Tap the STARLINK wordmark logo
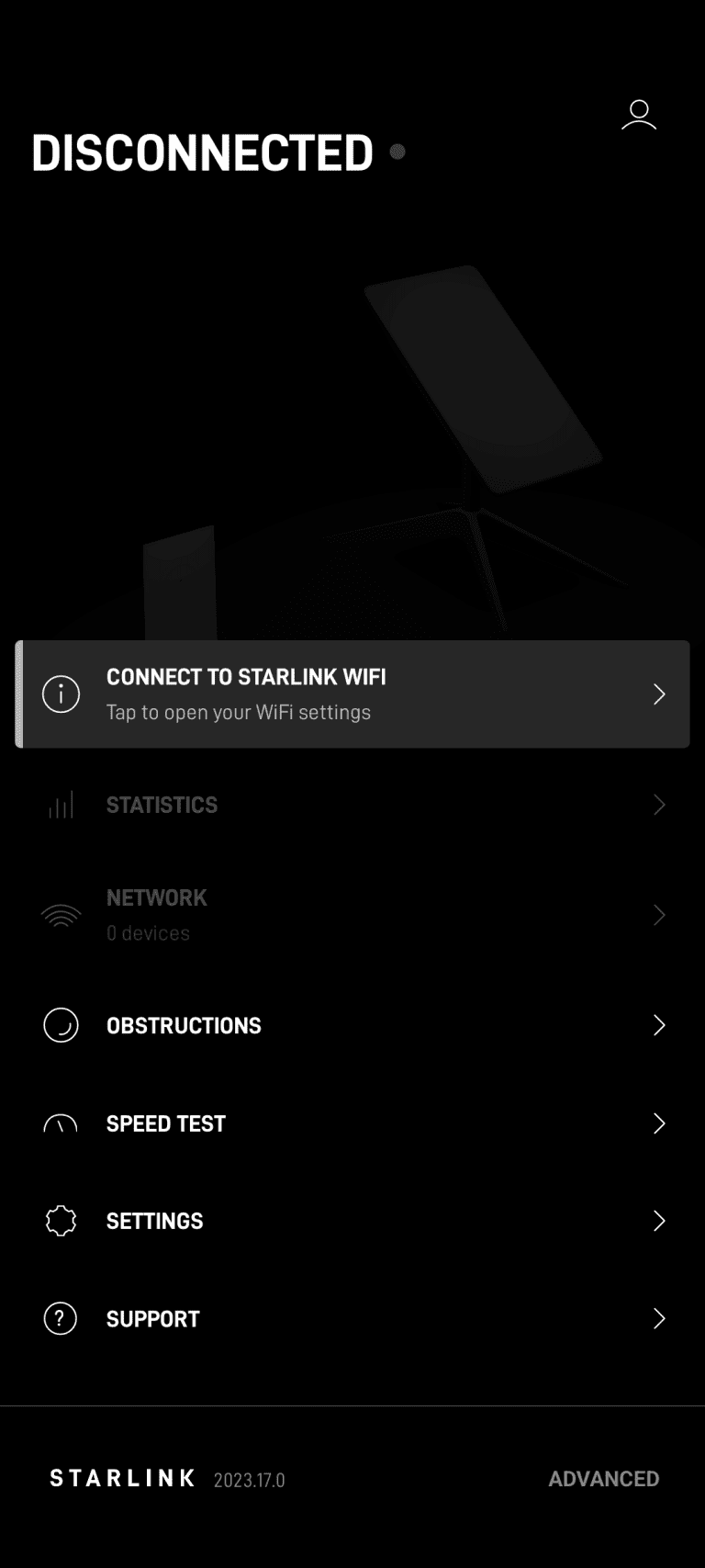705x1568 pixels. (120, 1479)
